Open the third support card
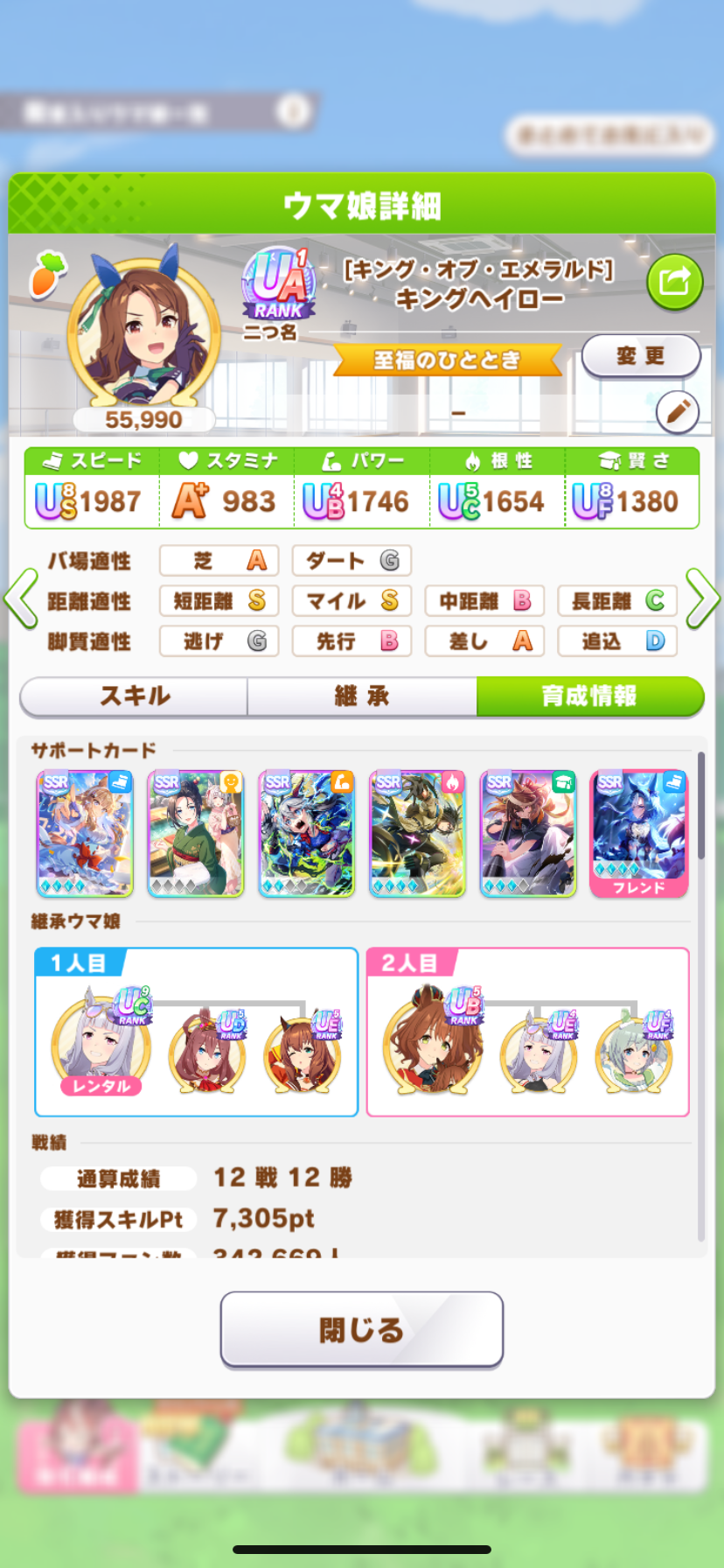 (x=306, y=833)
